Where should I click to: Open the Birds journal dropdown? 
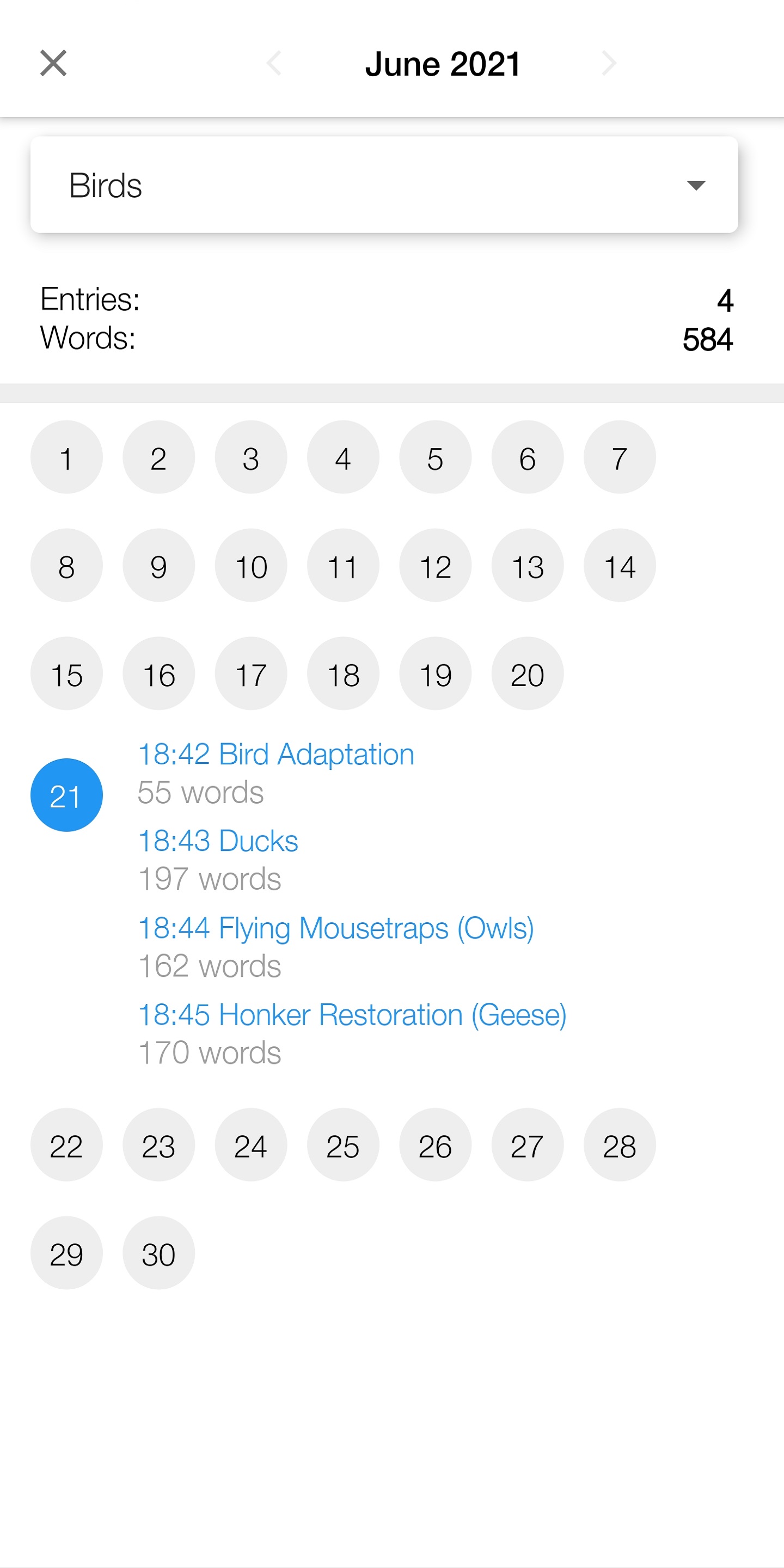[x=384, y=185]
